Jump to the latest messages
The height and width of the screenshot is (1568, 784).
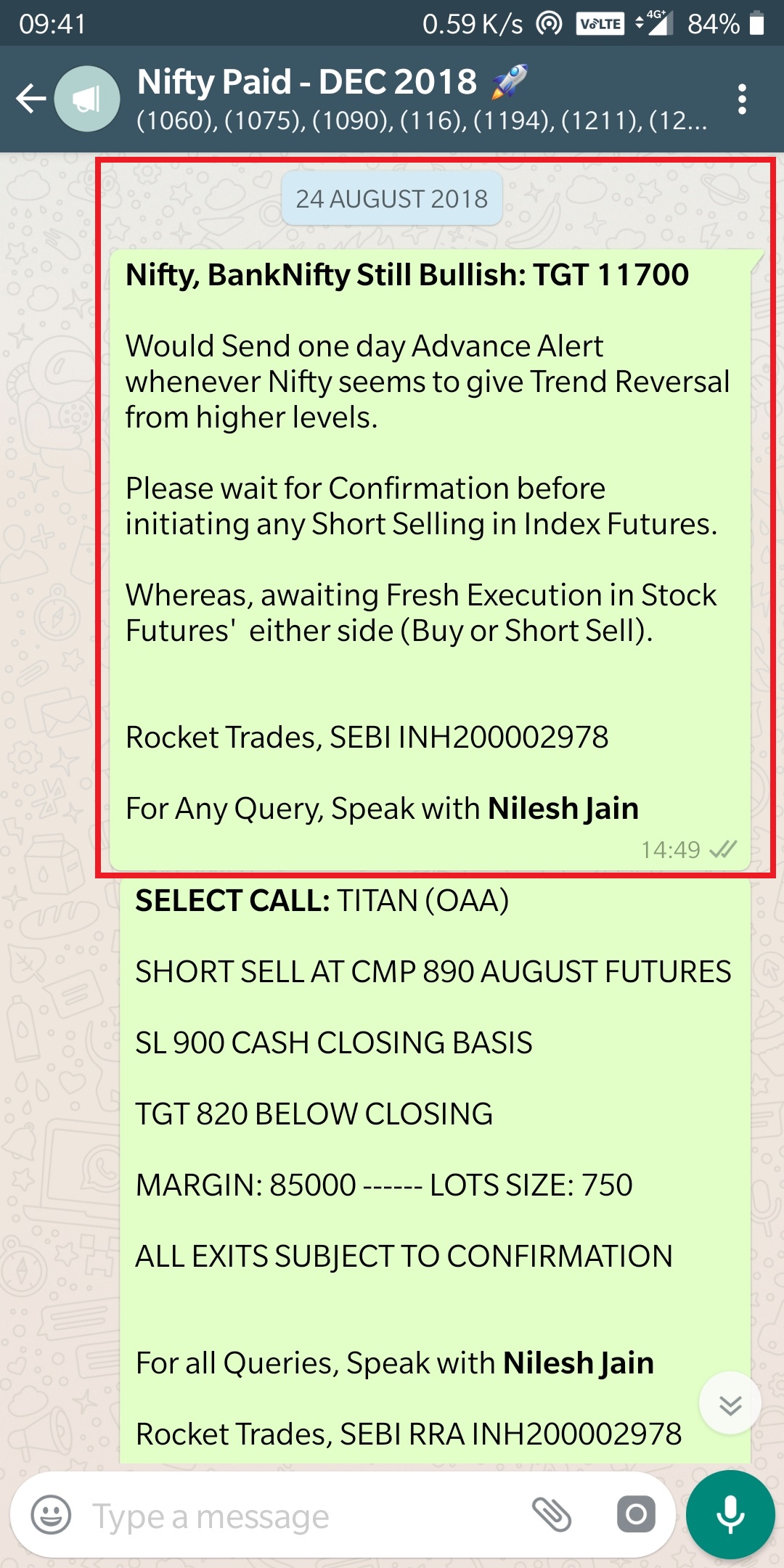point(730,1405)
